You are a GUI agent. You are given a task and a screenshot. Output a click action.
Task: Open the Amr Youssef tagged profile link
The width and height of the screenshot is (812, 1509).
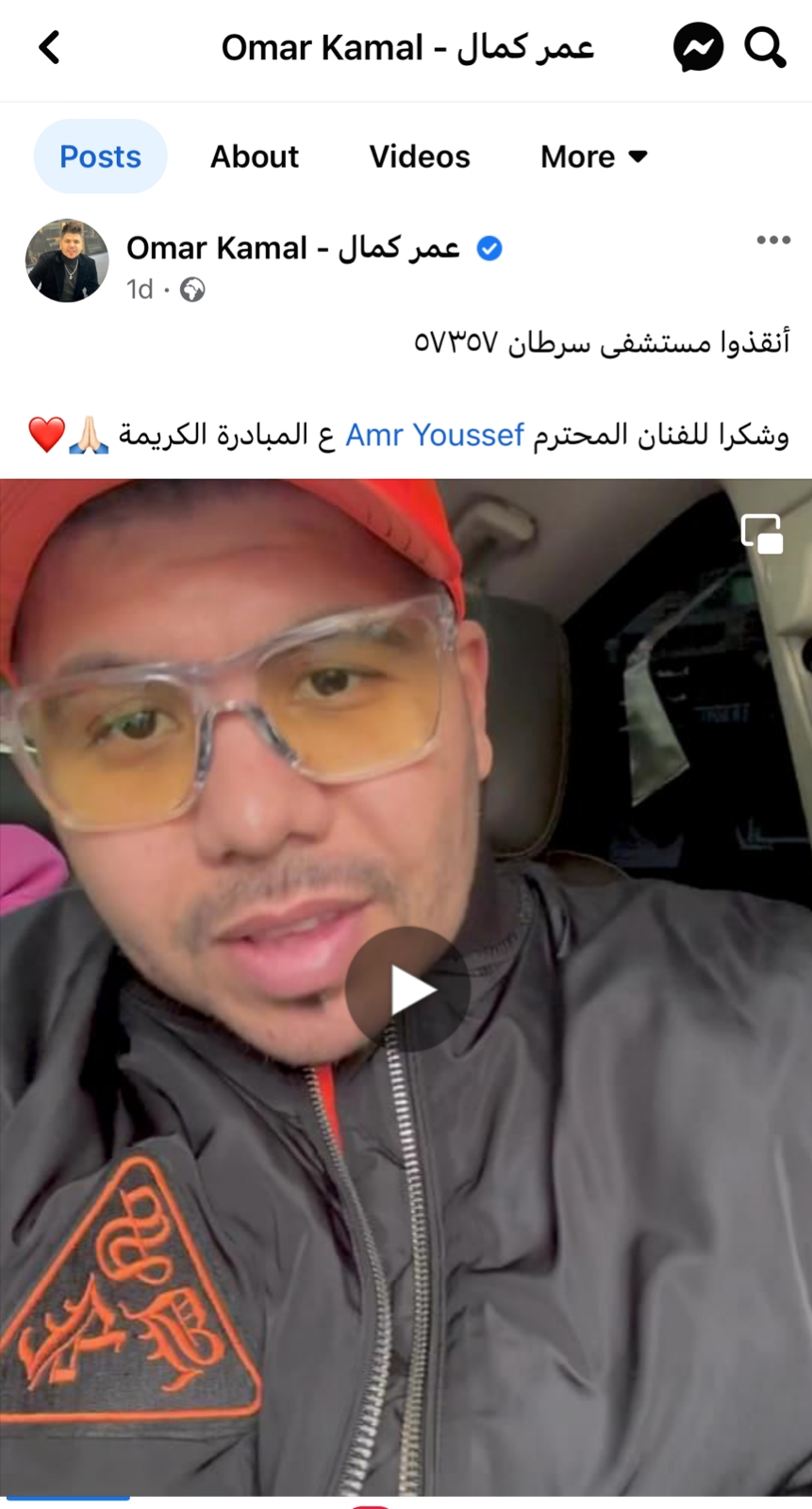coord(434,435)
